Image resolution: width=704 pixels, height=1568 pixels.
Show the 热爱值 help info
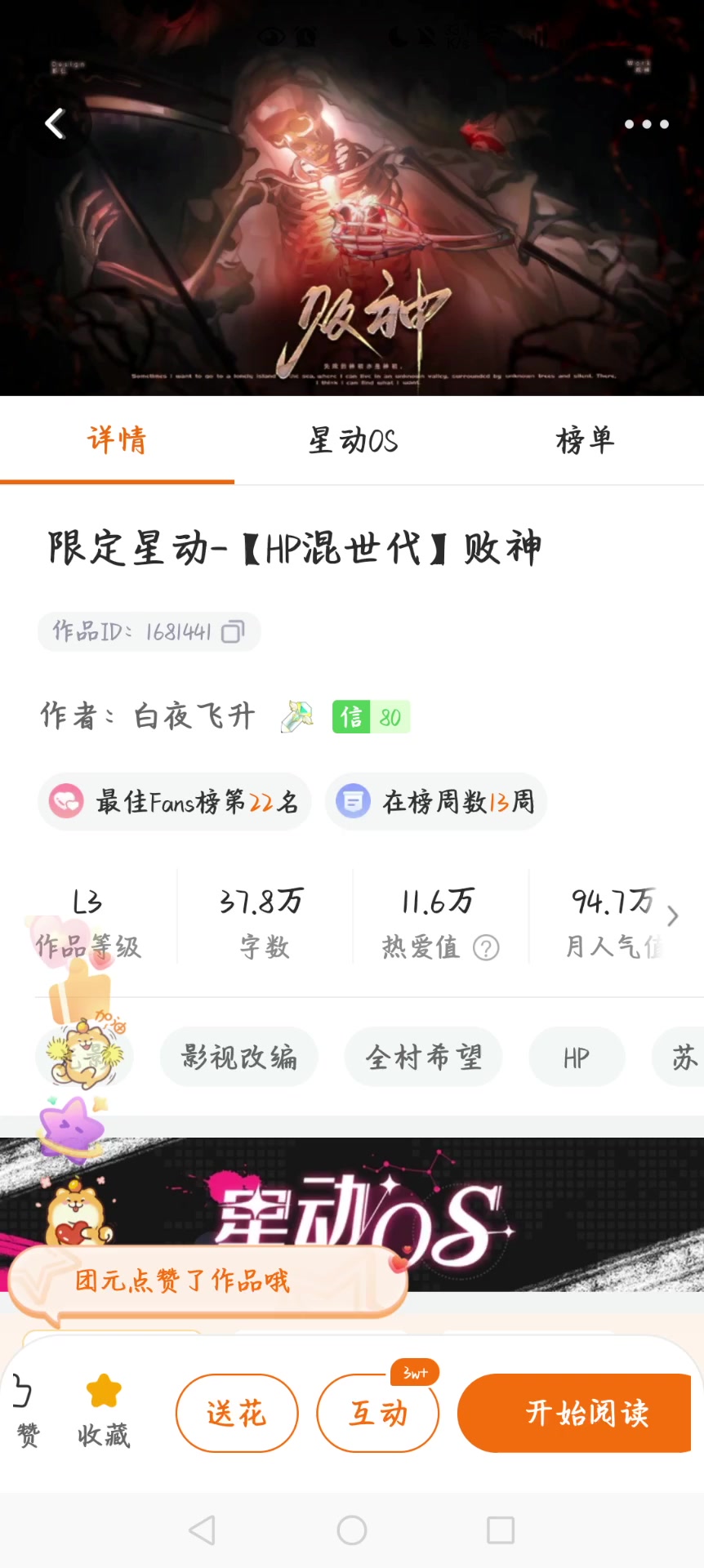coord(486,947)
